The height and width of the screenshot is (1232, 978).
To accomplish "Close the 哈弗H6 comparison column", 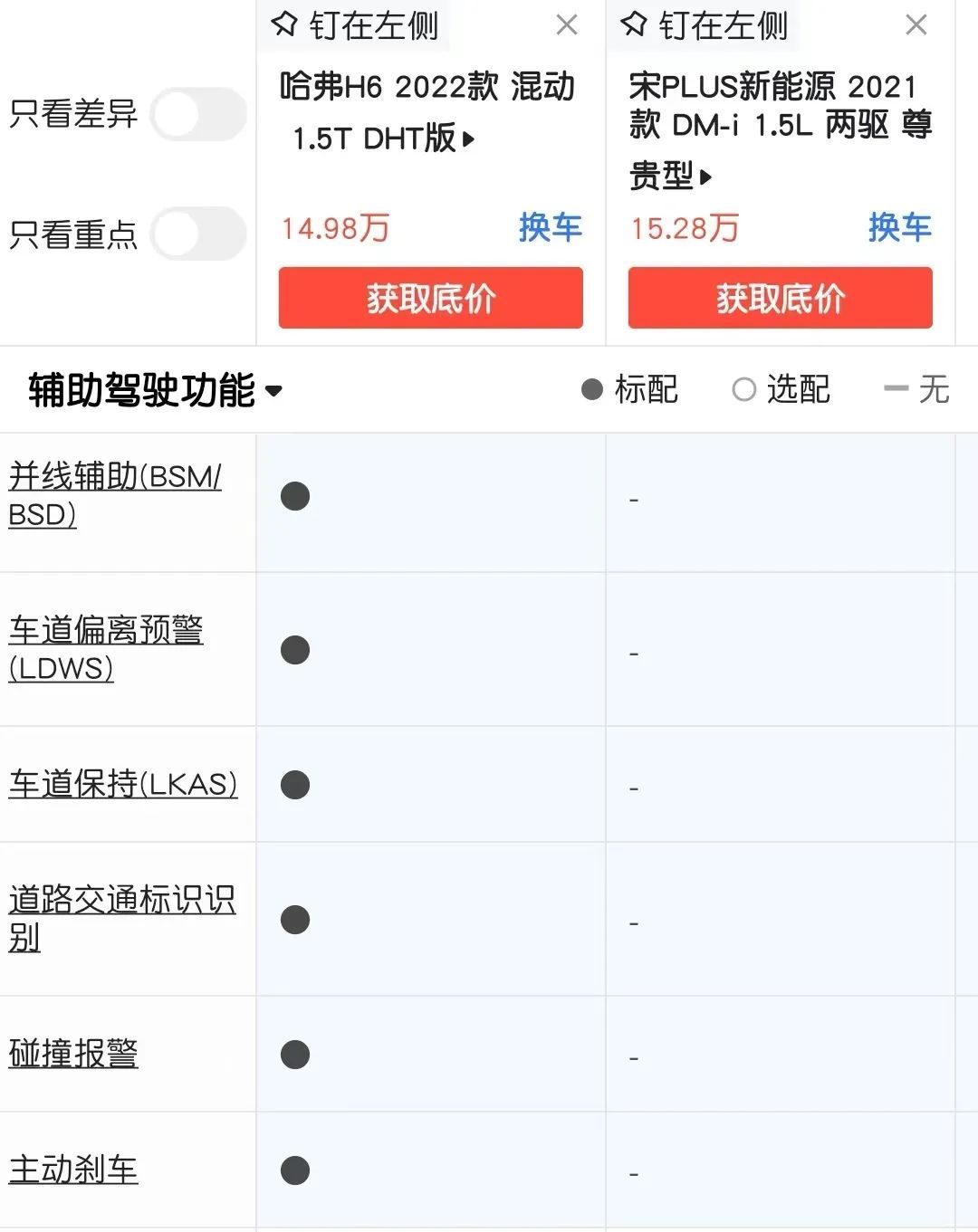I will pyautogui.click(x=568, y=25).
